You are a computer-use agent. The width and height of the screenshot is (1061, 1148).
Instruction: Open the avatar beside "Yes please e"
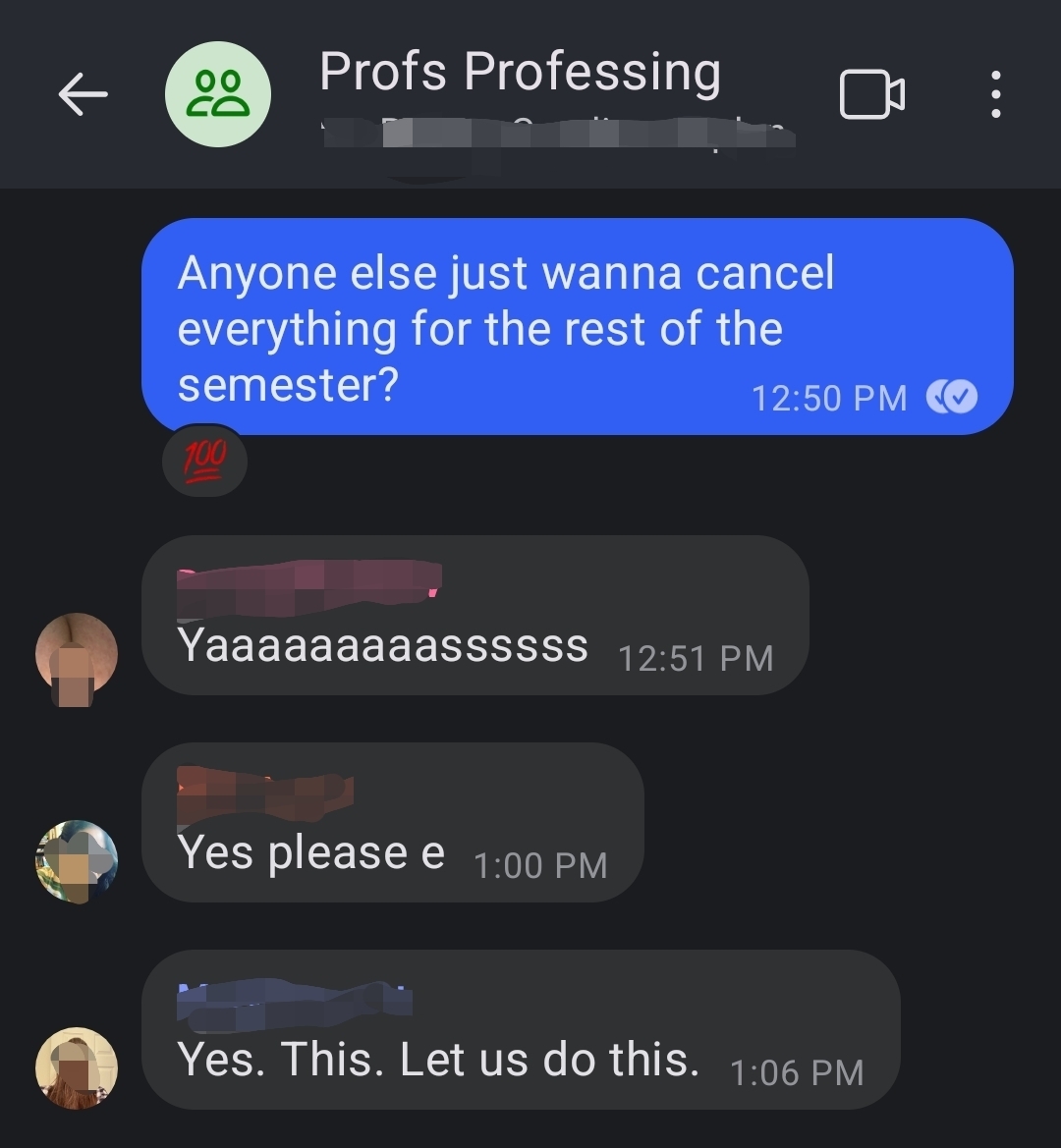coord(77,861)
